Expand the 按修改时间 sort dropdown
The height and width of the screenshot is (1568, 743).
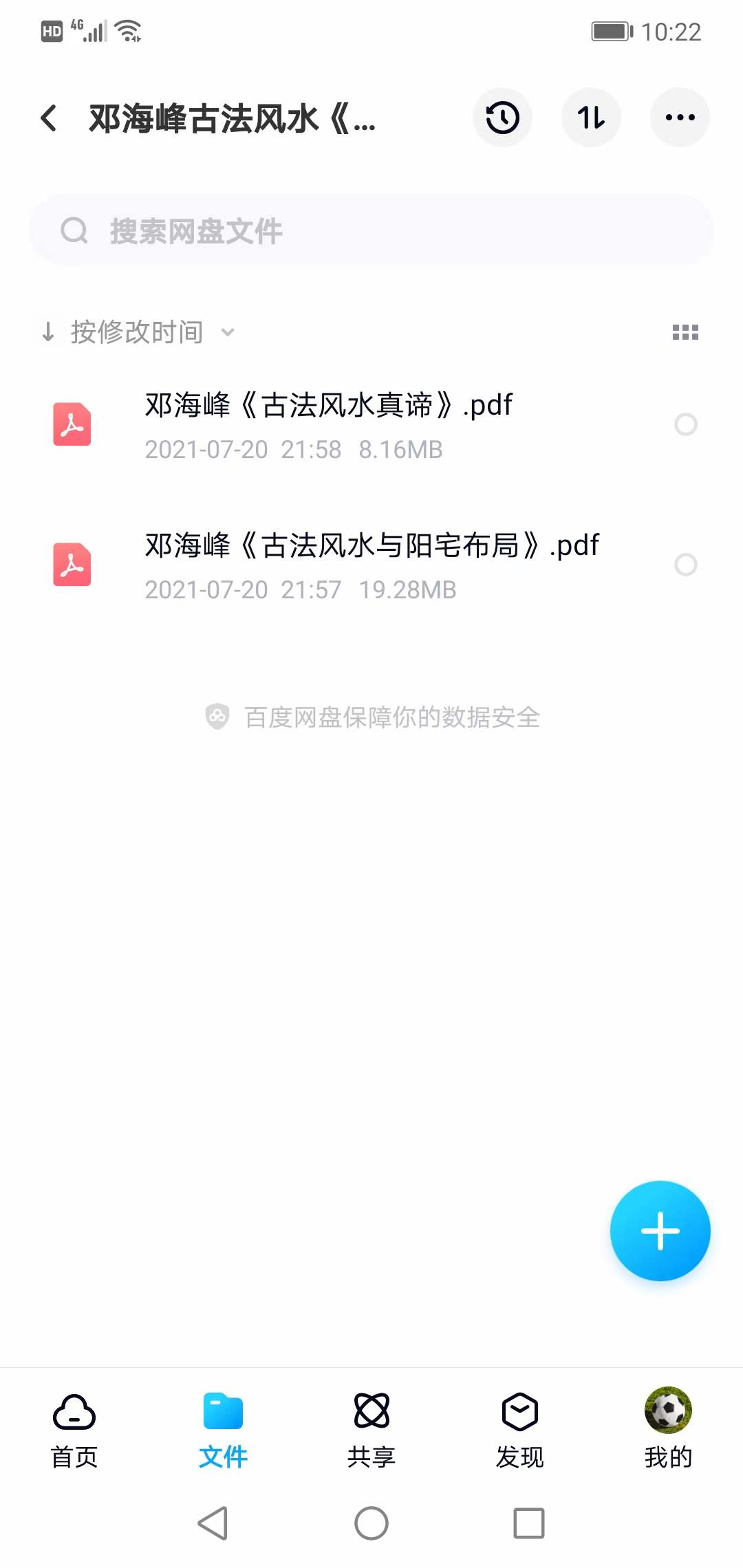pyautogui.click(x=138, y=333)
